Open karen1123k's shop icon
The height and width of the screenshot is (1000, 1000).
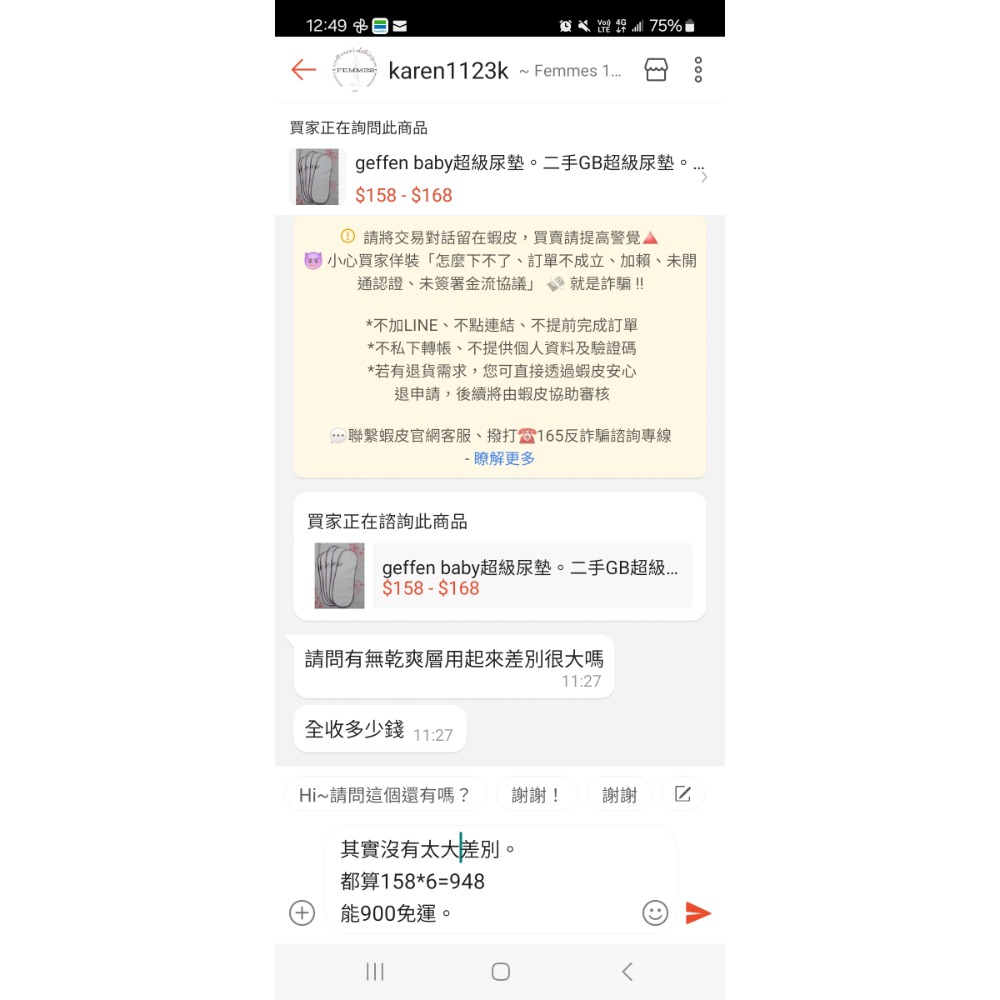pos(656,70)
